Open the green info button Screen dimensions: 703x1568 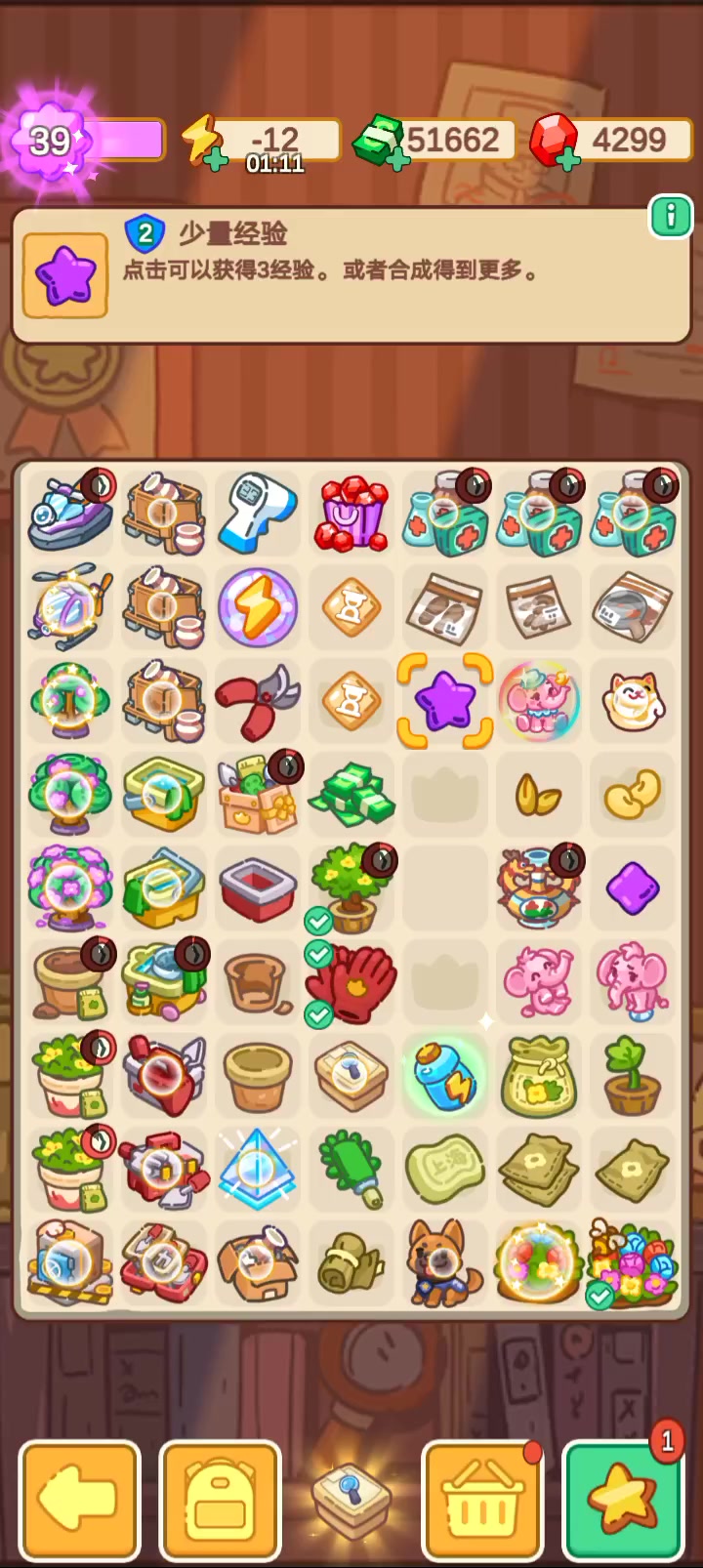[x=671, y=217]
